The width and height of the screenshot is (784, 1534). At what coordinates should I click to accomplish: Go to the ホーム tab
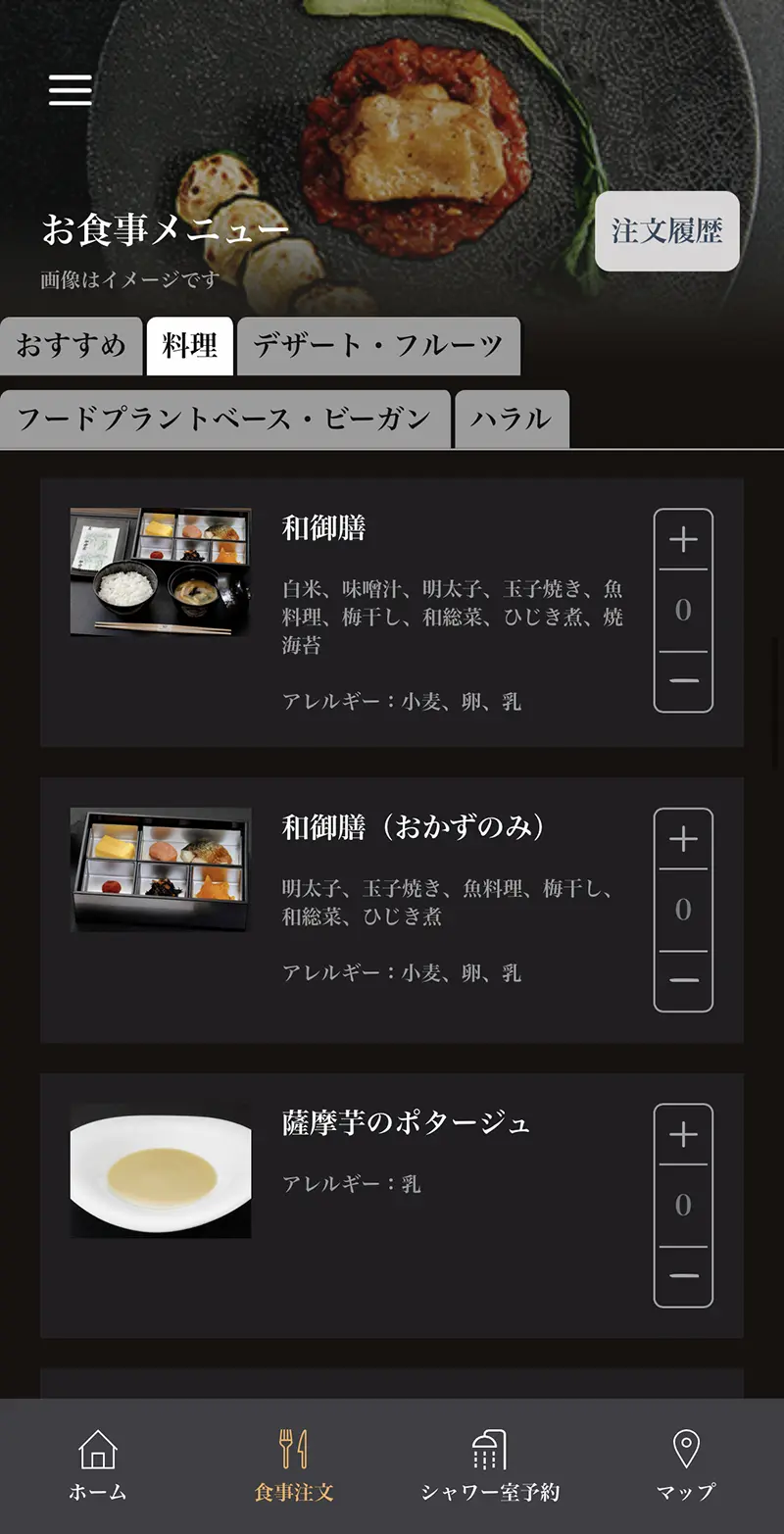[x=98, y=1465]
